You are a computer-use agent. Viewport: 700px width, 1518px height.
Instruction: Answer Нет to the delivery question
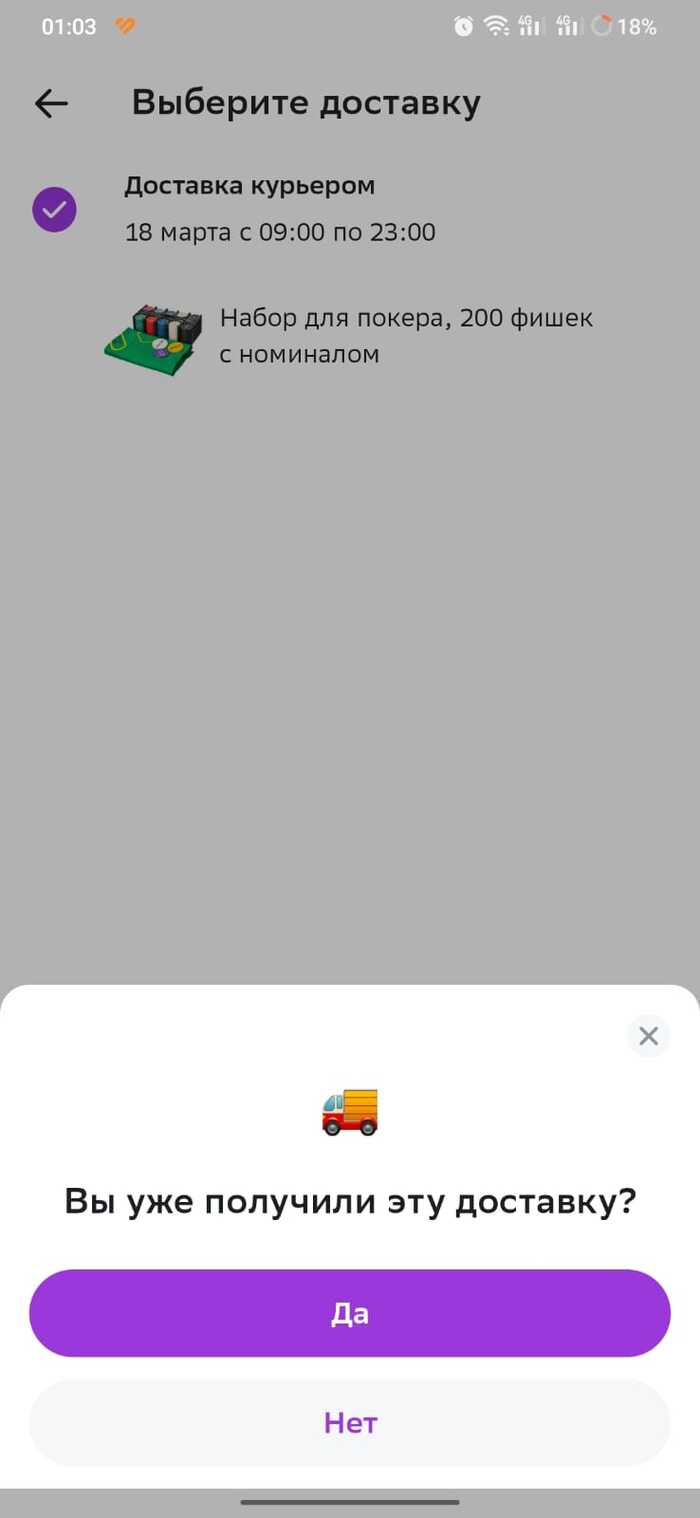[x=349, y=1422]
